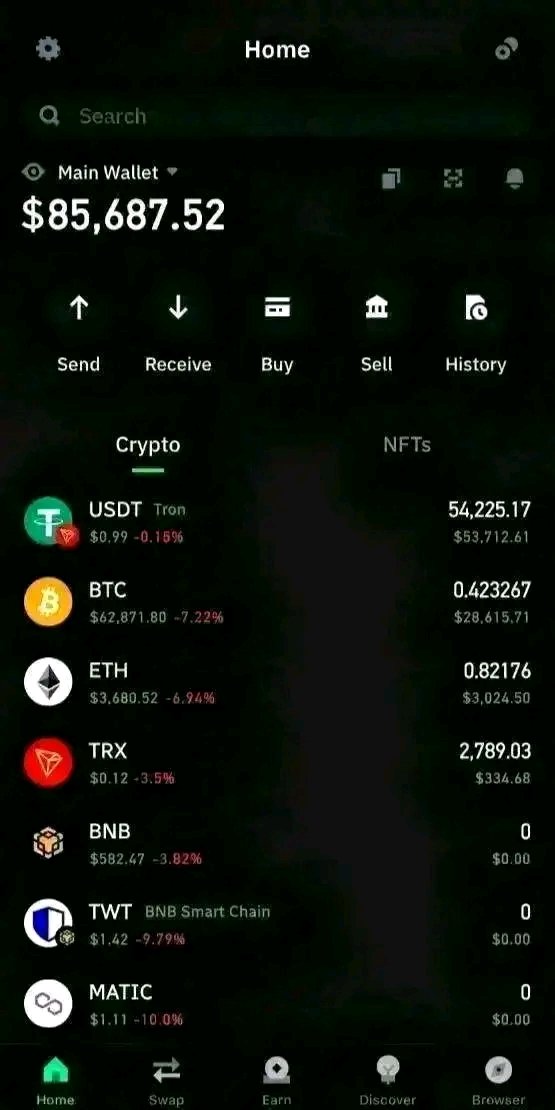
Task: View transaction History
Action: point(475,333)
